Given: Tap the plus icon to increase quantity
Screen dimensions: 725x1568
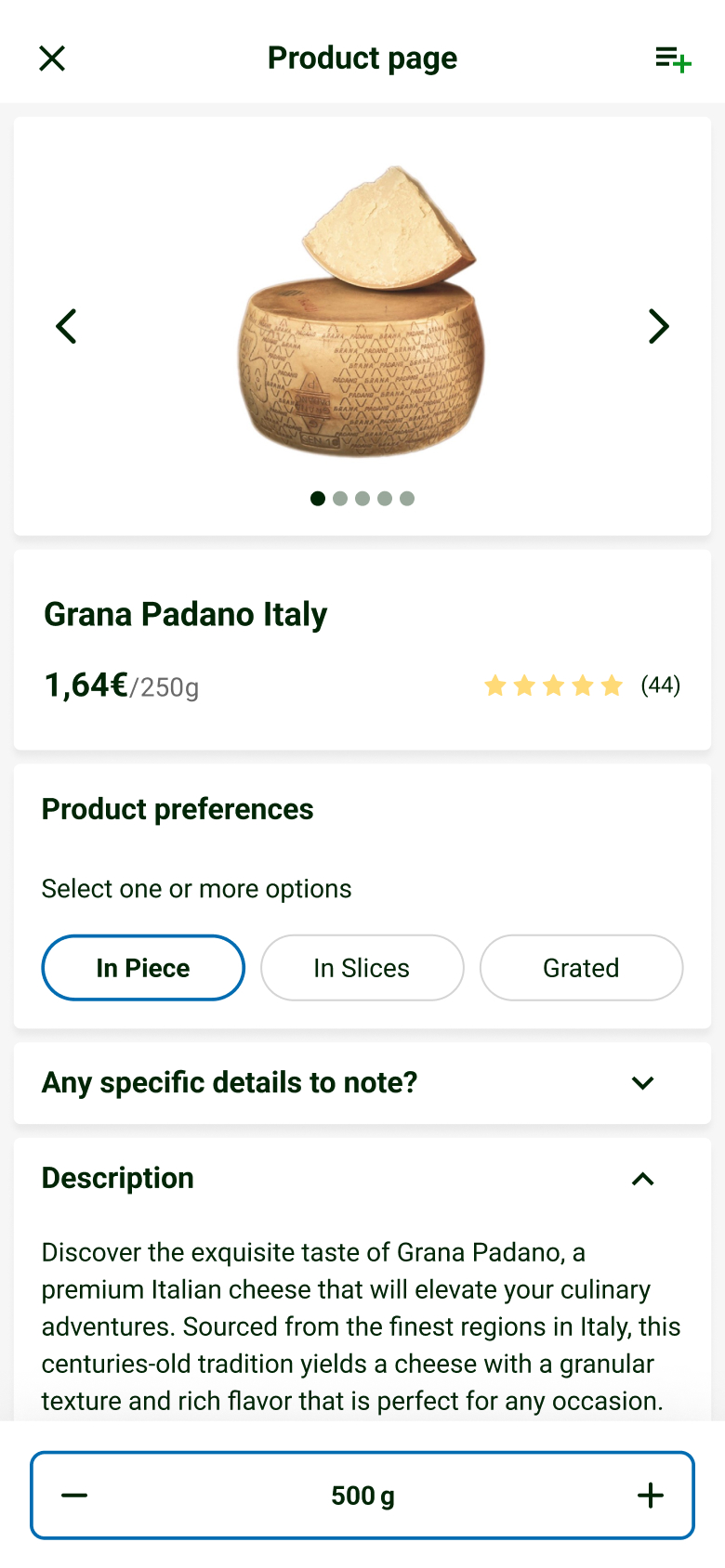Looking at the screenshot, I should point(650,1496).
